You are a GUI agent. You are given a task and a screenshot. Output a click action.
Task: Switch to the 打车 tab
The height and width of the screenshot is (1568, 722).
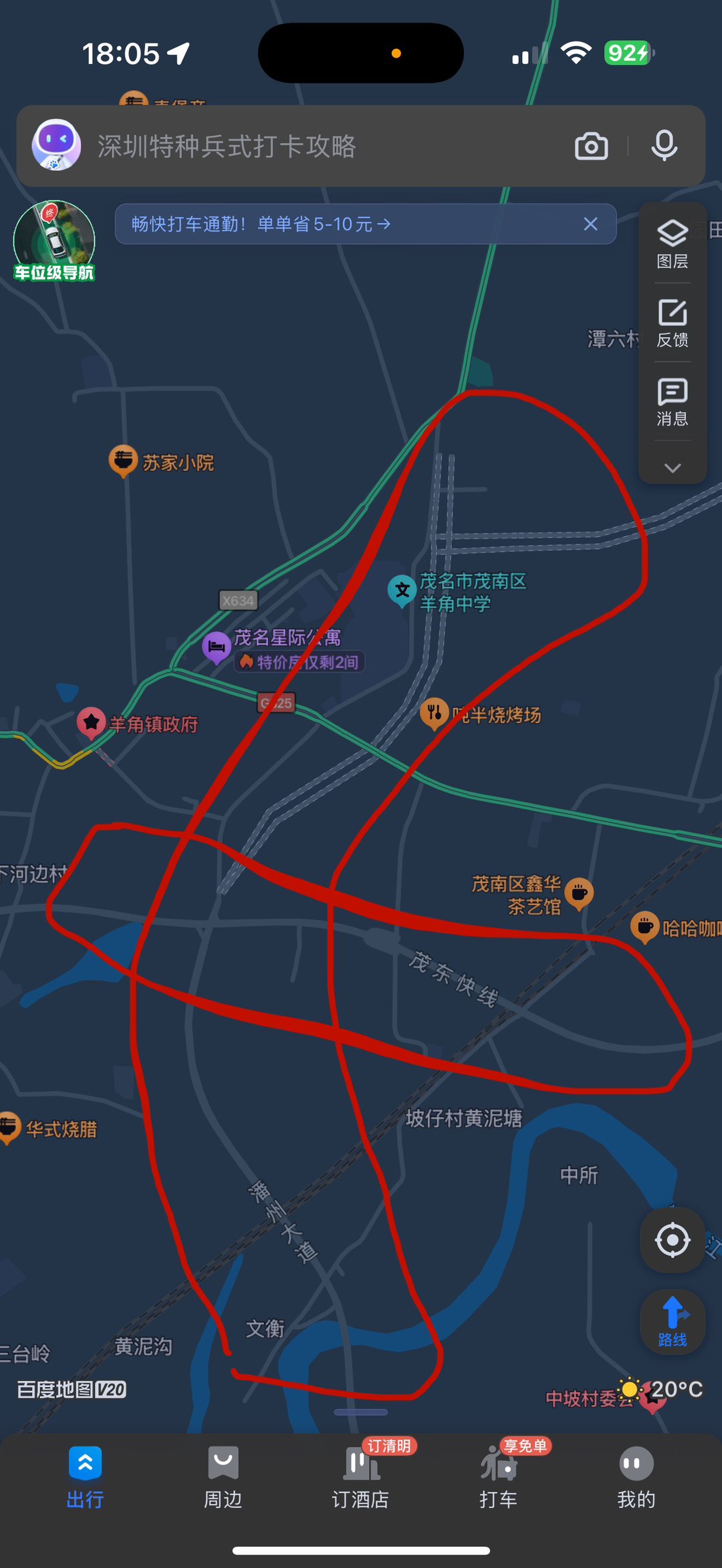point(498,1478)
